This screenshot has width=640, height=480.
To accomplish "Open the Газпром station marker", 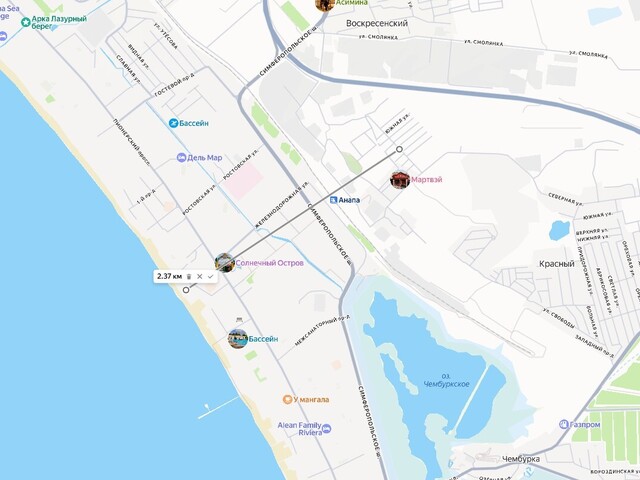I will (x=565, y=424).
